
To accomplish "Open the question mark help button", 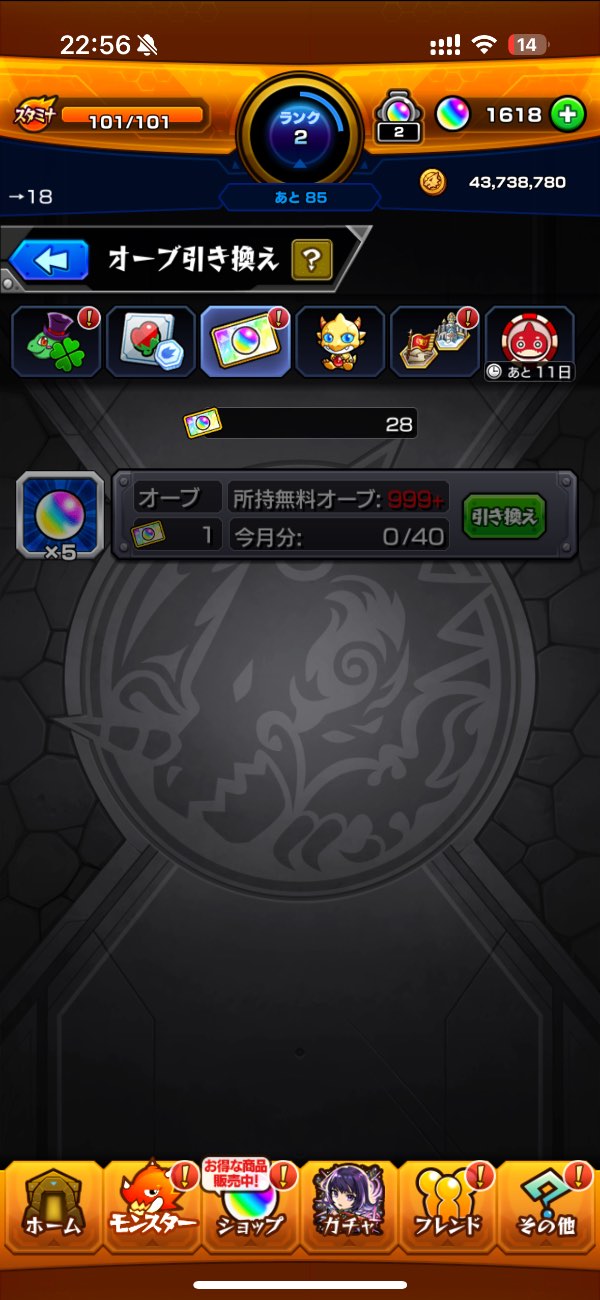I will (x=311, y=262).
